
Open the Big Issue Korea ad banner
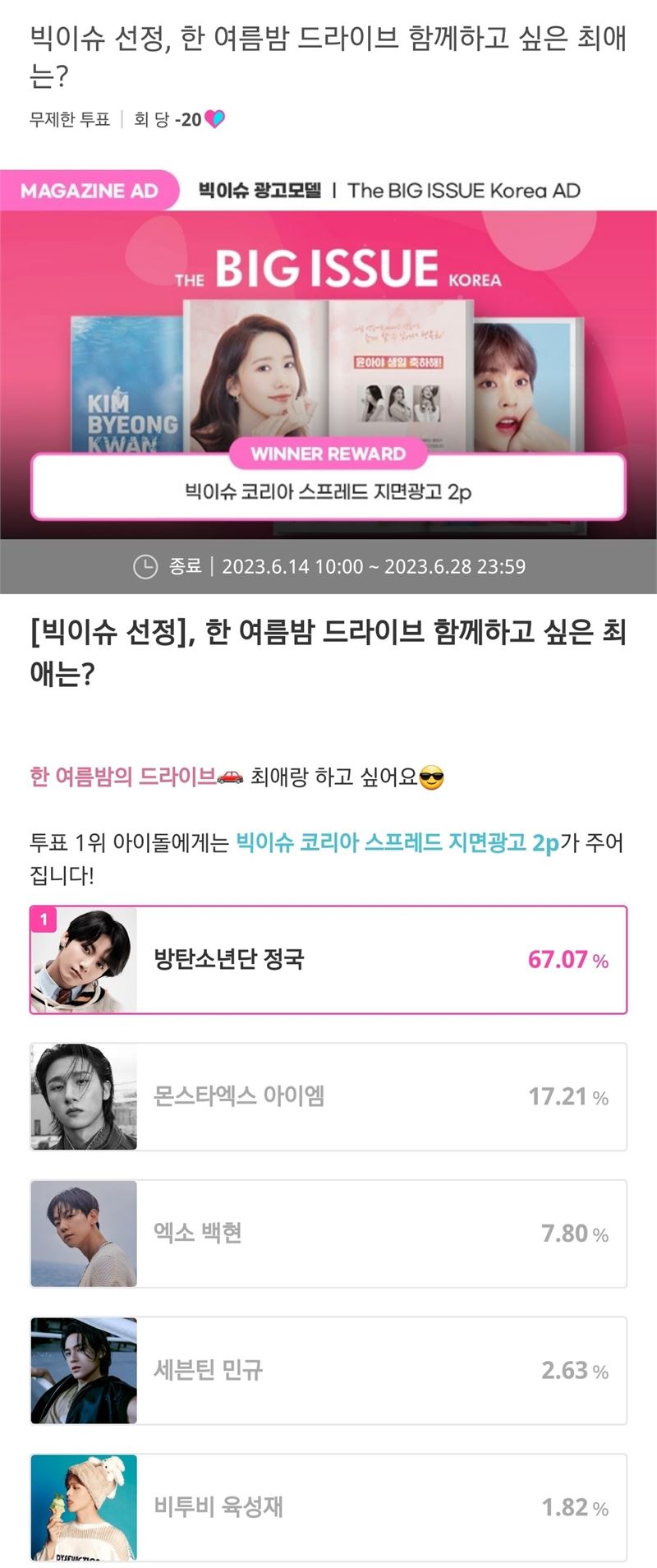tap(328, 362)
